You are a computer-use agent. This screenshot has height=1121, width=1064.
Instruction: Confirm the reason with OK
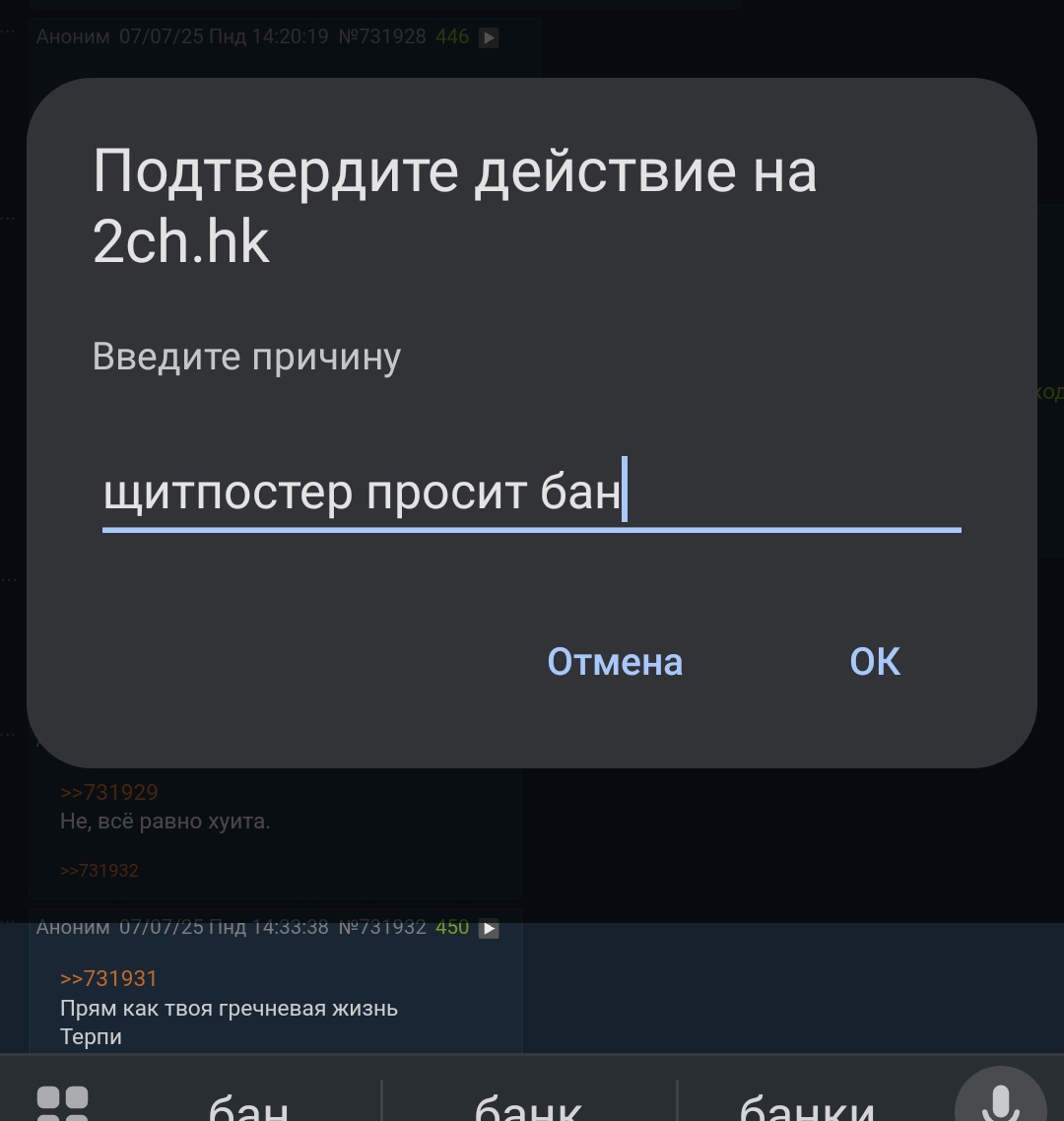875,662
